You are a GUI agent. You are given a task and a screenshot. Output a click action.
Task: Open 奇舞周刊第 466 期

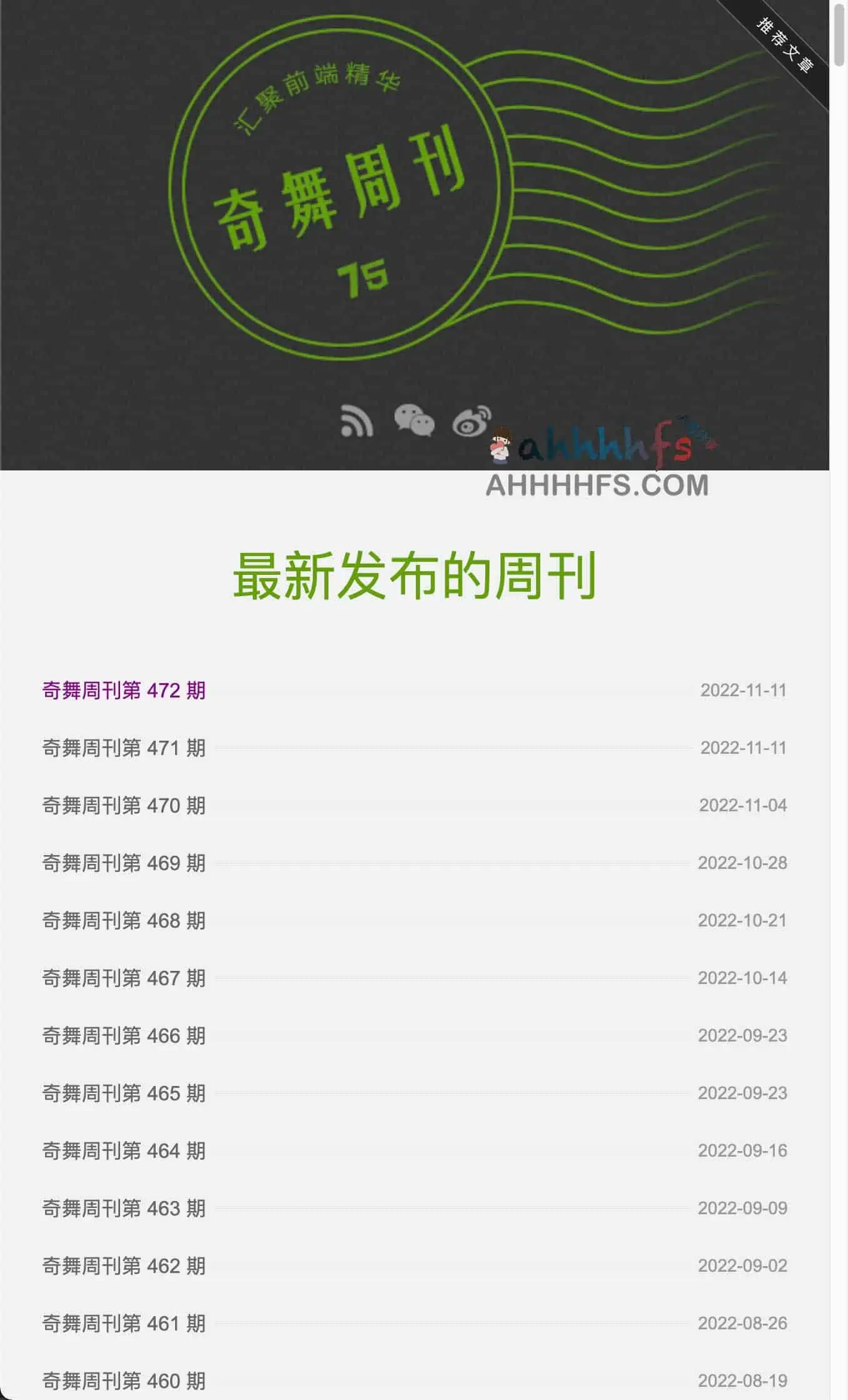click(124, 1035)
